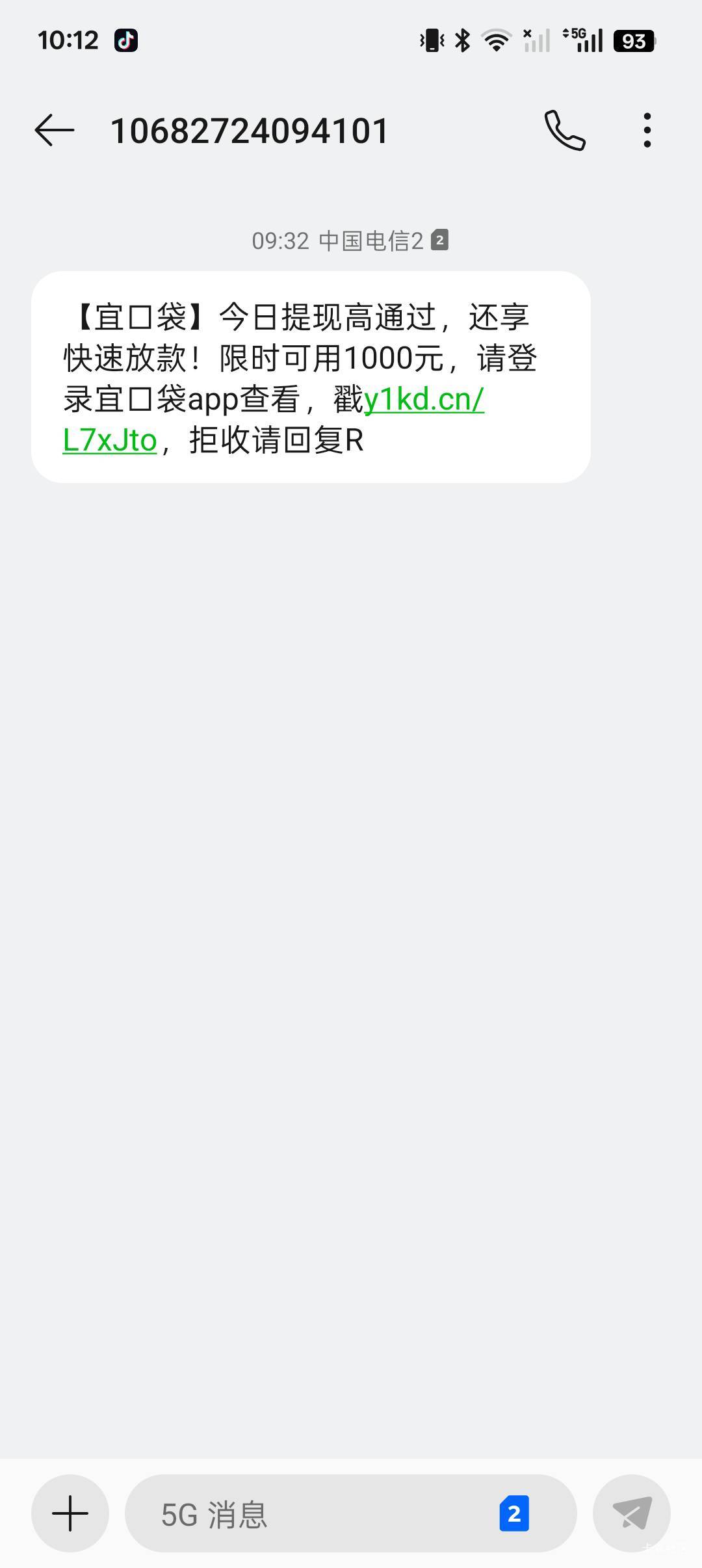
Task: Call the number 10682724094101
Action: (x=564, y=131)
